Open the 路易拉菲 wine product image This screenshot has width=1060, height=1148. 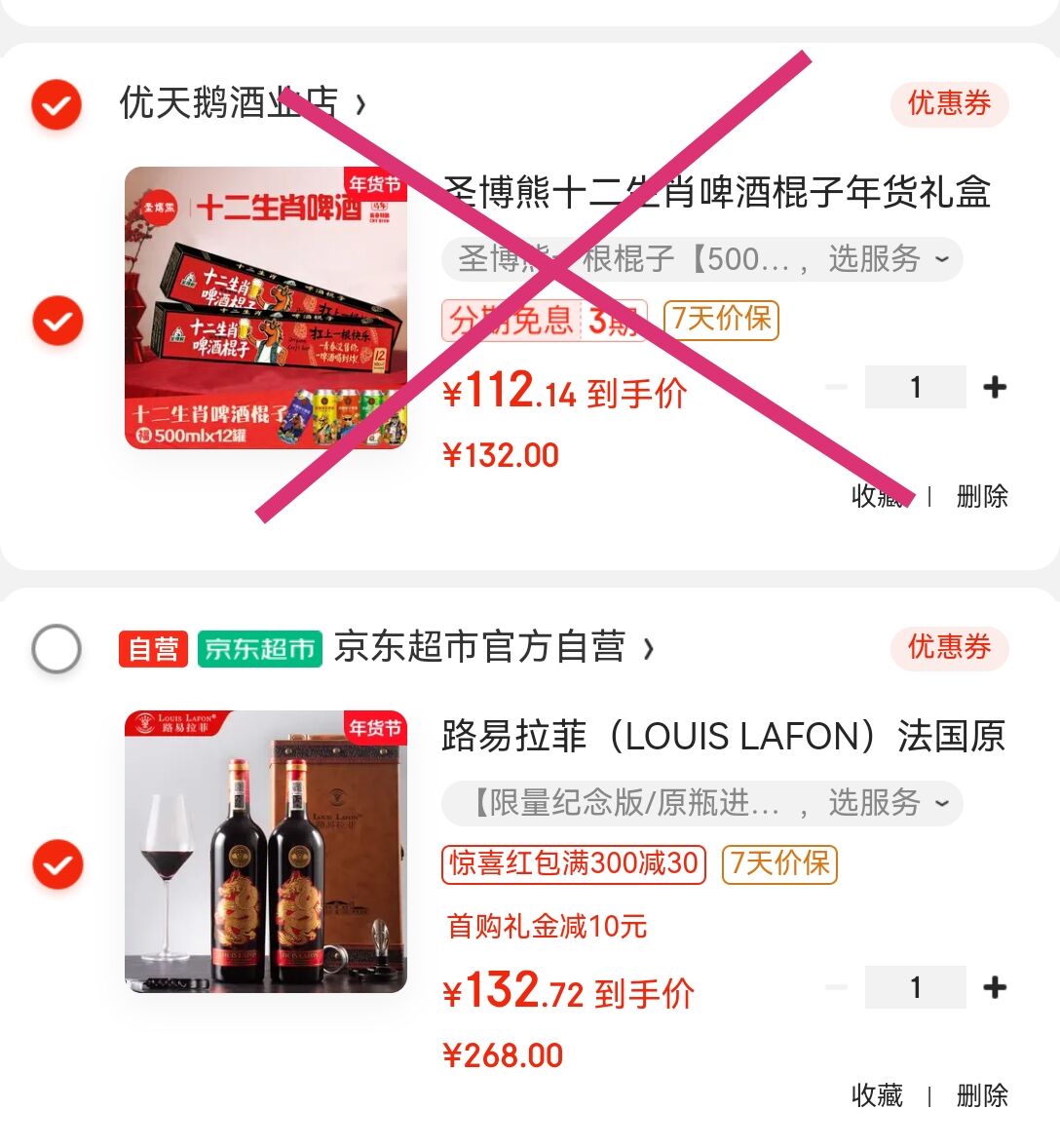point(265,852)
